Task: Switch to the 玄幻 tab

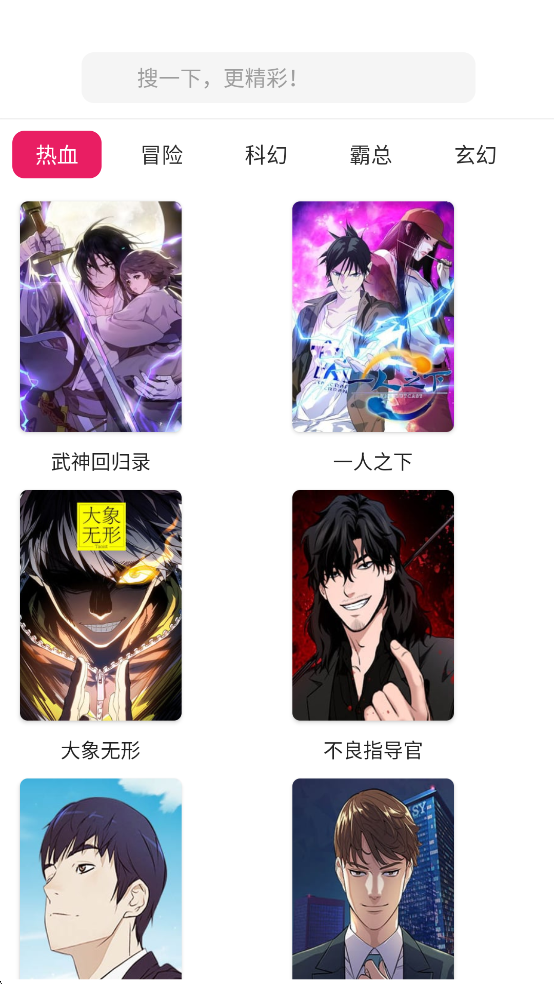Action: 475,154
